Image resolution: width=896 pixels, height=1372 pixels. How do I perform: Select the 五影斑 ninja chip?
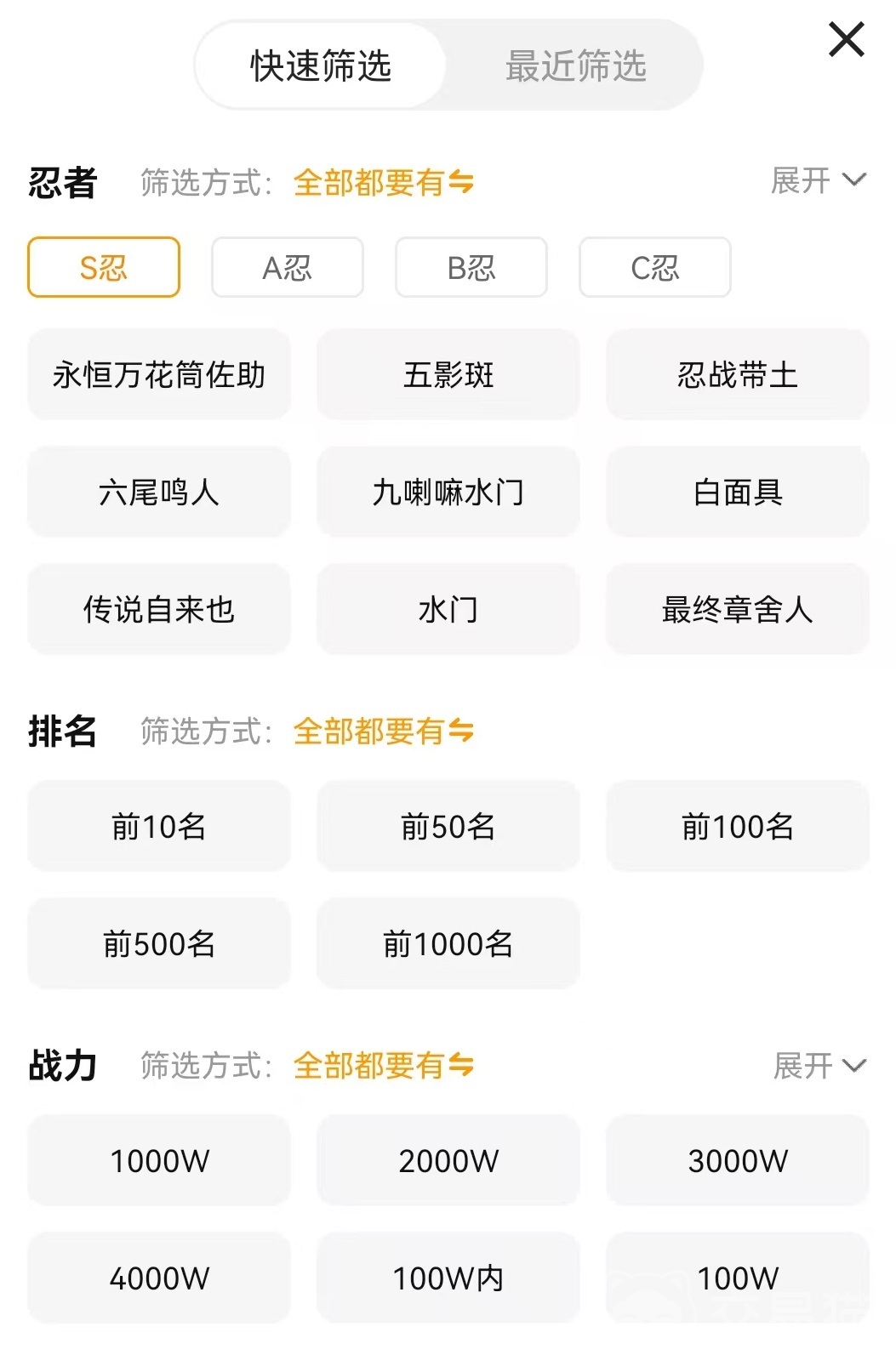pyautogui.click(x=448, y=374)
